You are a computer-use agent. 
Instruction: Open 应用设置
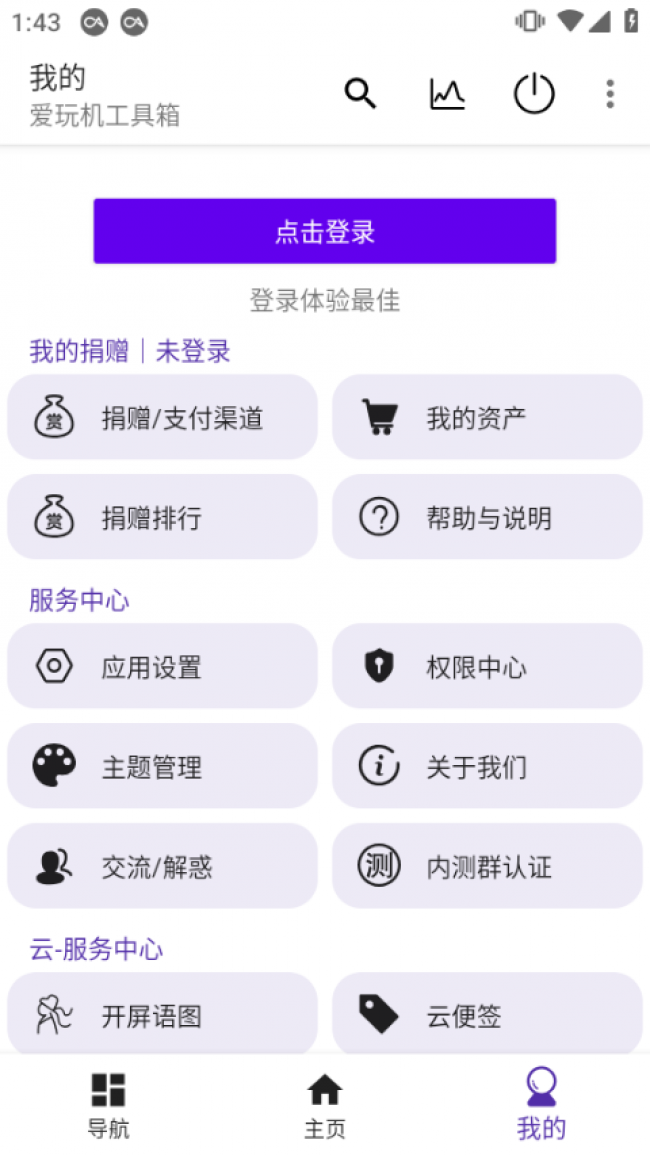coord(163,666)
